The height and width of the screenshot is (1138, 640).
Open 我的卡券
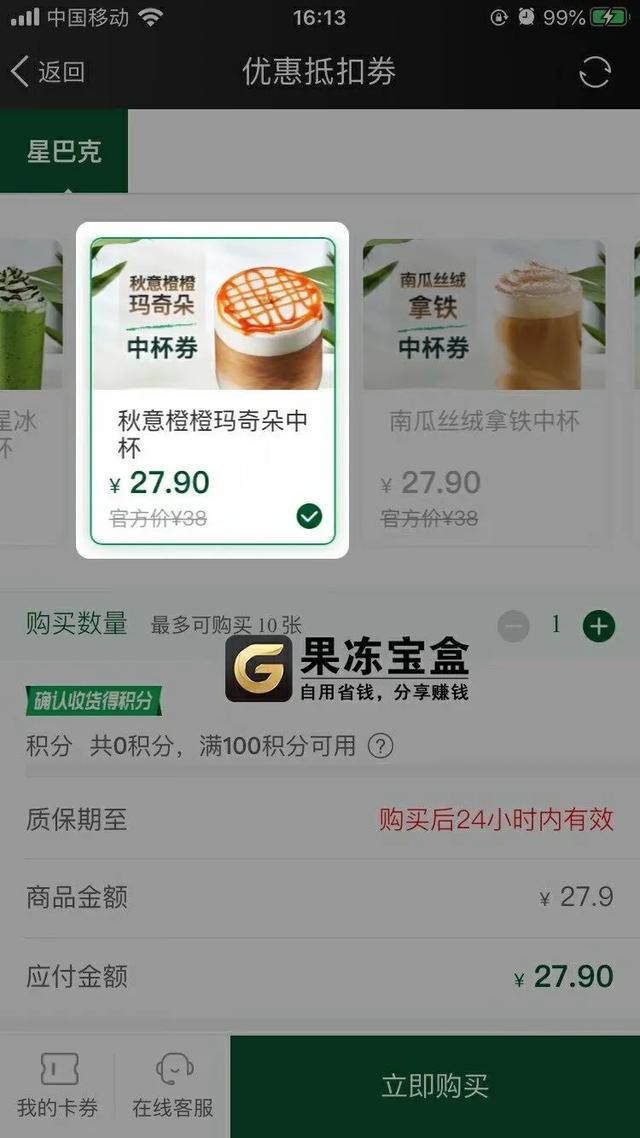58,1086
